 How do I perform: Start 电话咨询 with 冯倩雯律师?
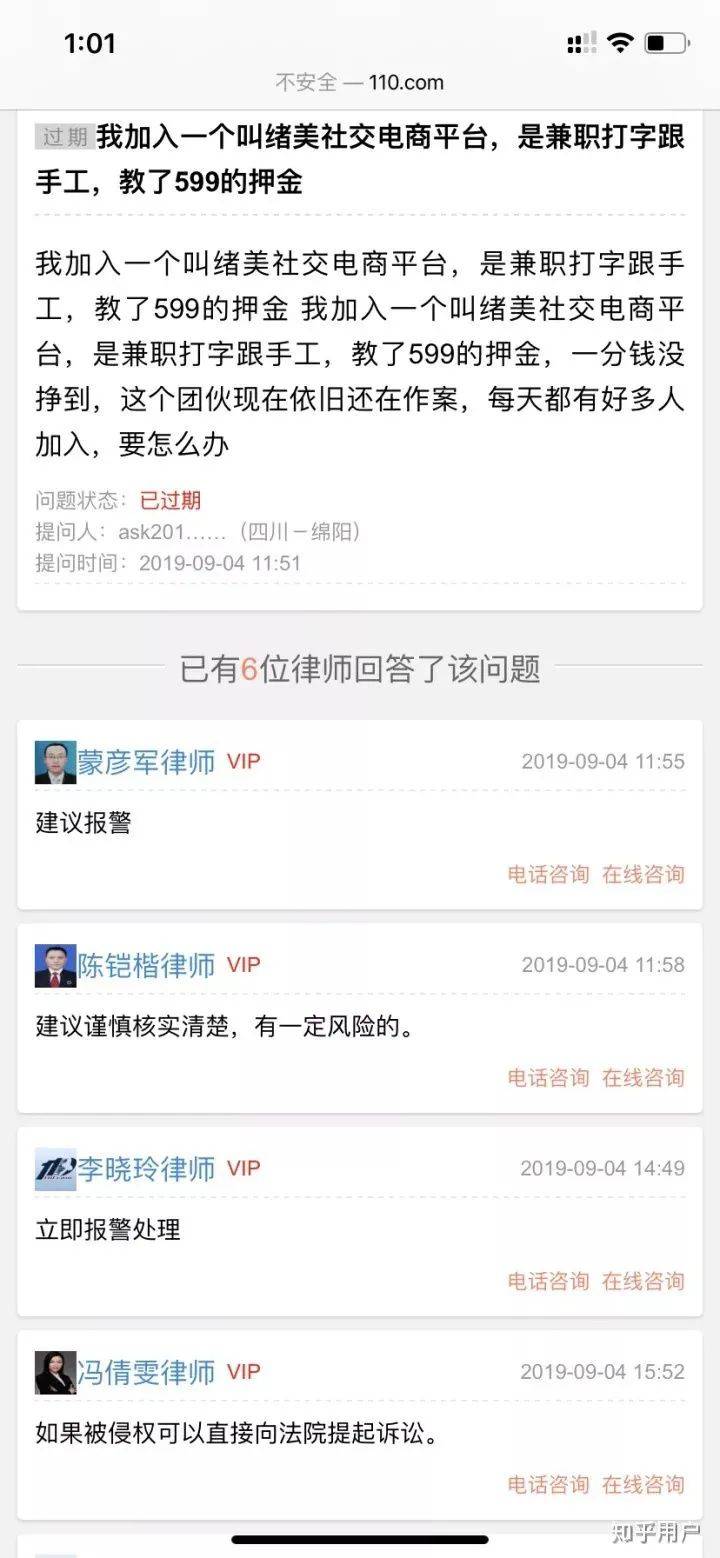(x=548, y=1485)
